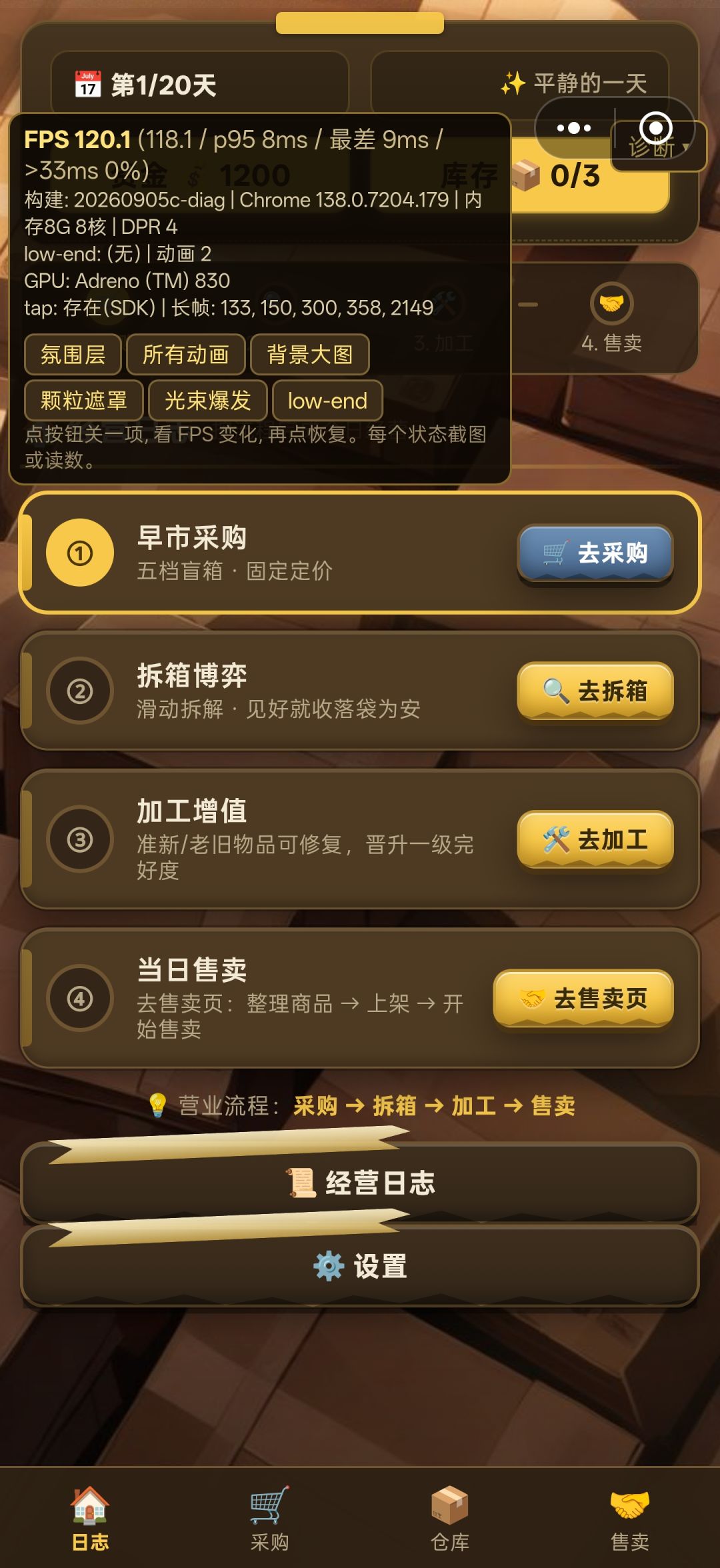Toggle the 所有动画 diagnostic chip
Screen dimensions: 720x1568
tap(186, 355)
